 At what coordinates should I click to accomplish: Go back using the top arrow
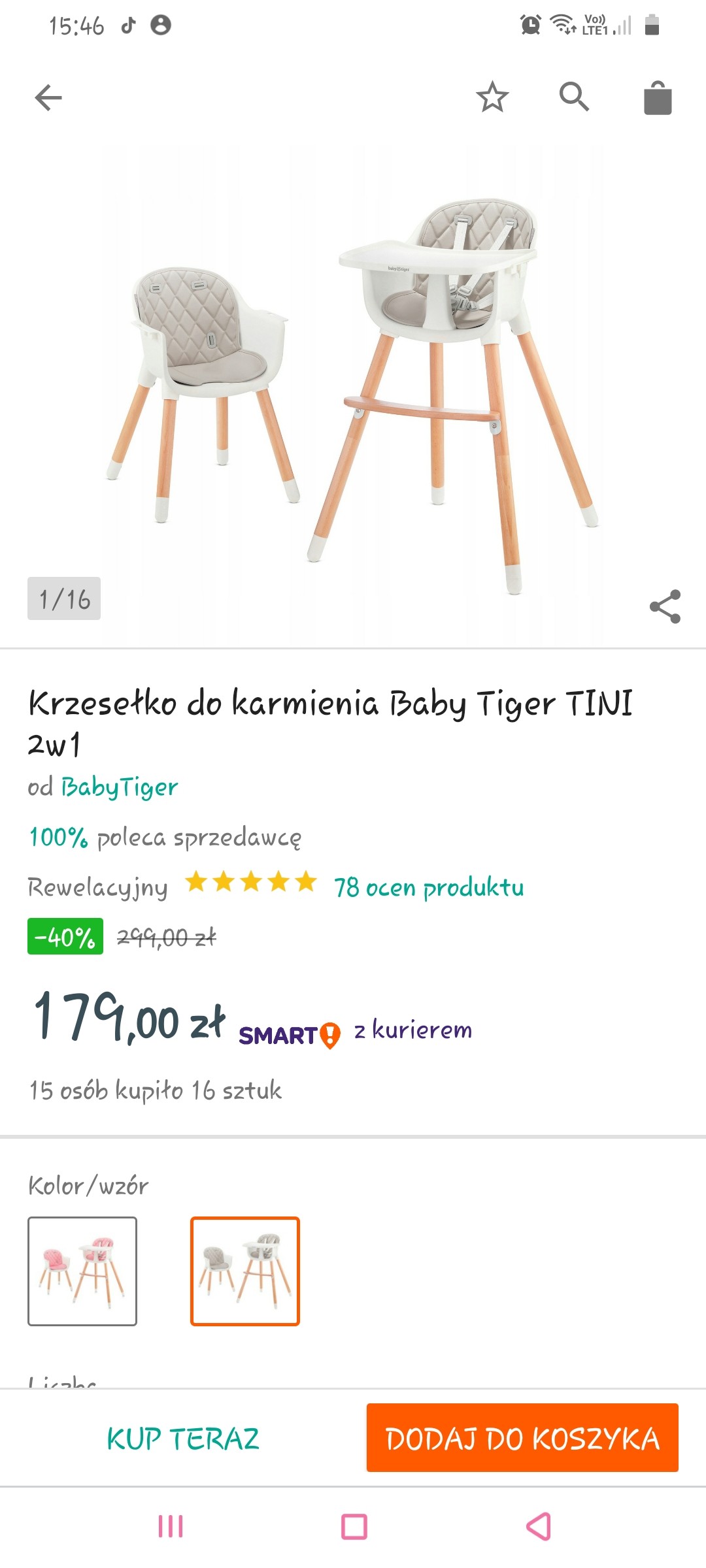click(x=48, y=98)
